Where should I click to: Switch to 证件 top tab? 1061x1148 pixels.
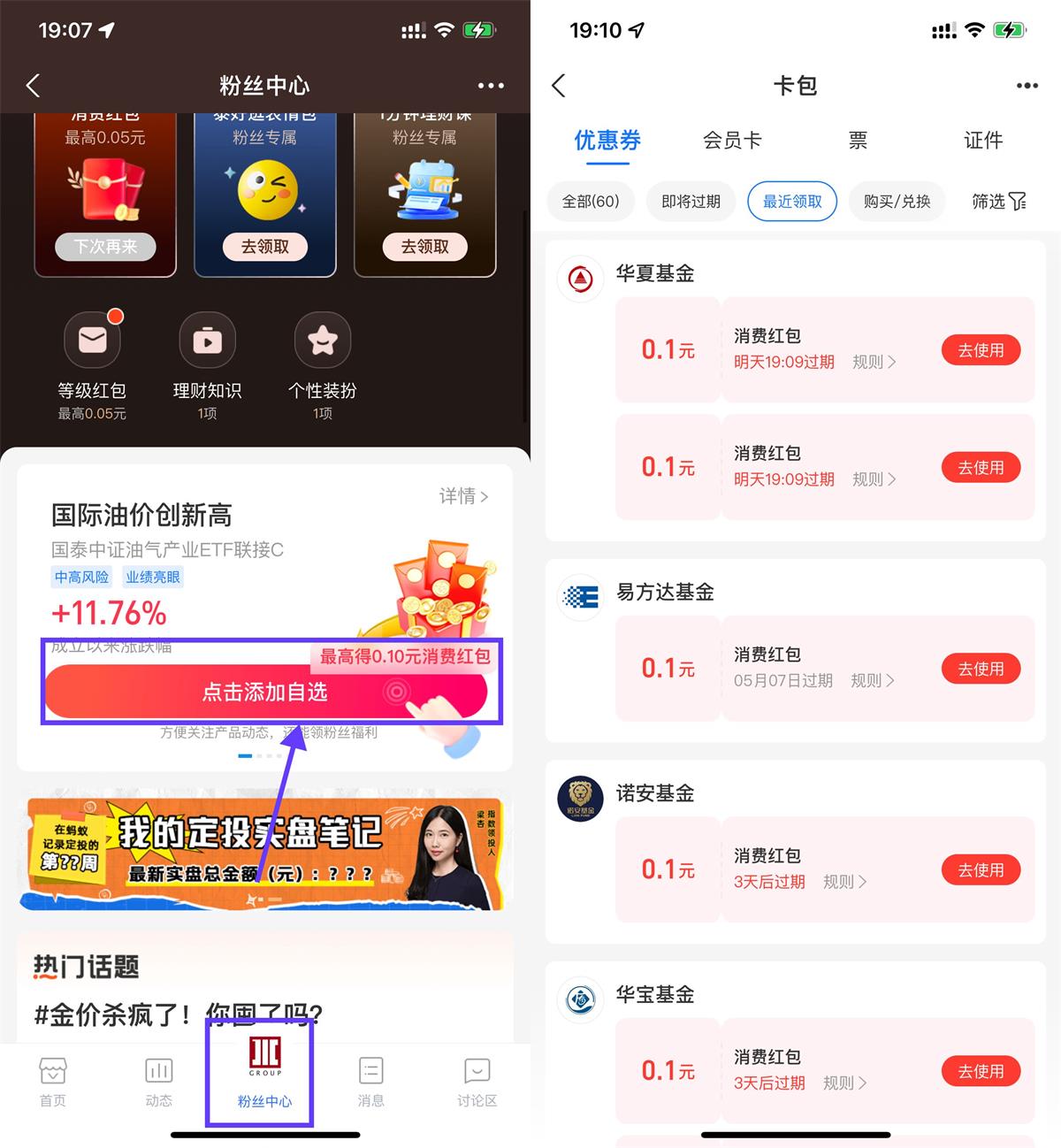point(982,141)
